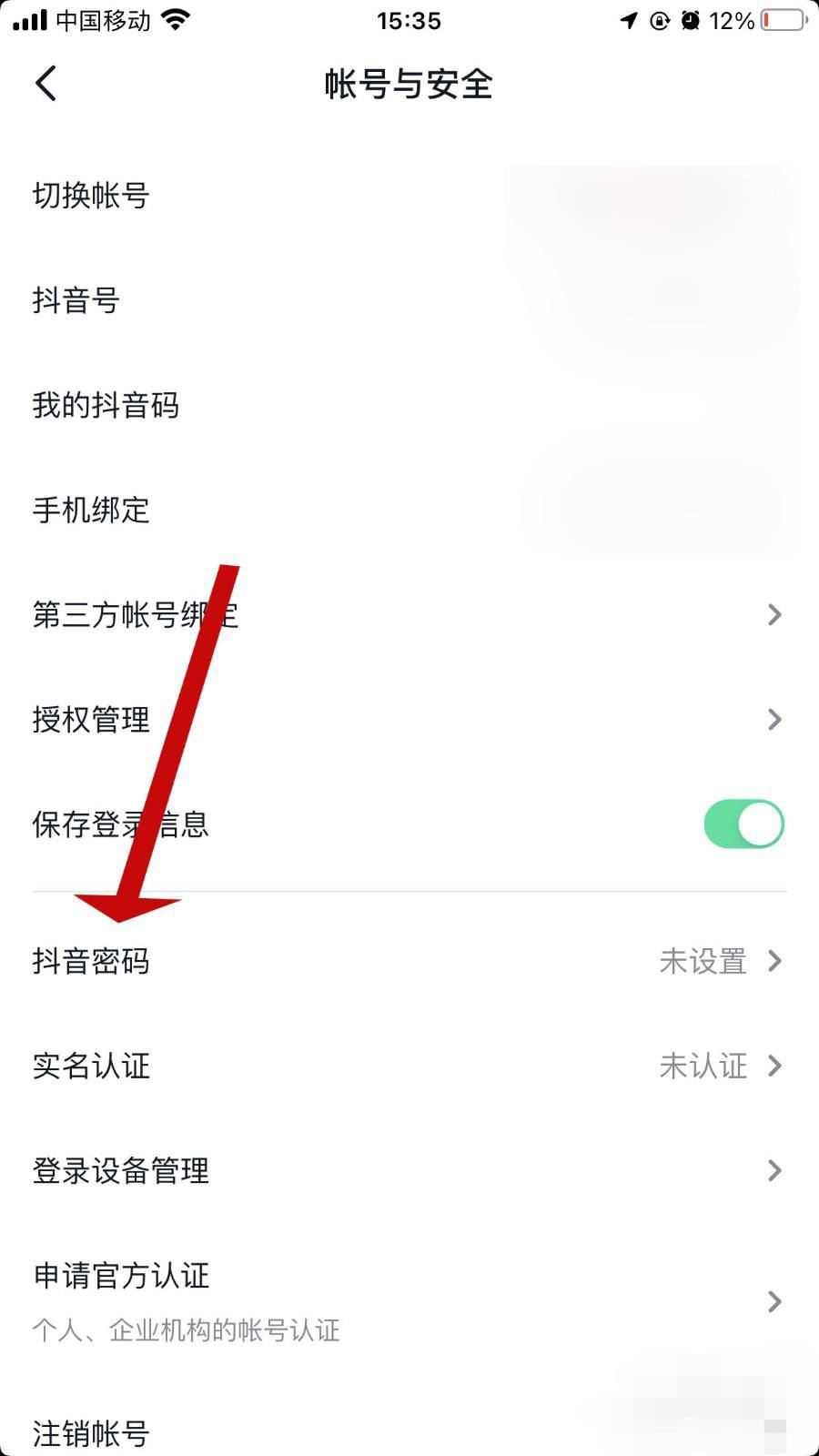Tap the alarm clock status bar icon
The width and height of the screenshot is (819, 1456).
pyautogui.click(x=692, y=20)
